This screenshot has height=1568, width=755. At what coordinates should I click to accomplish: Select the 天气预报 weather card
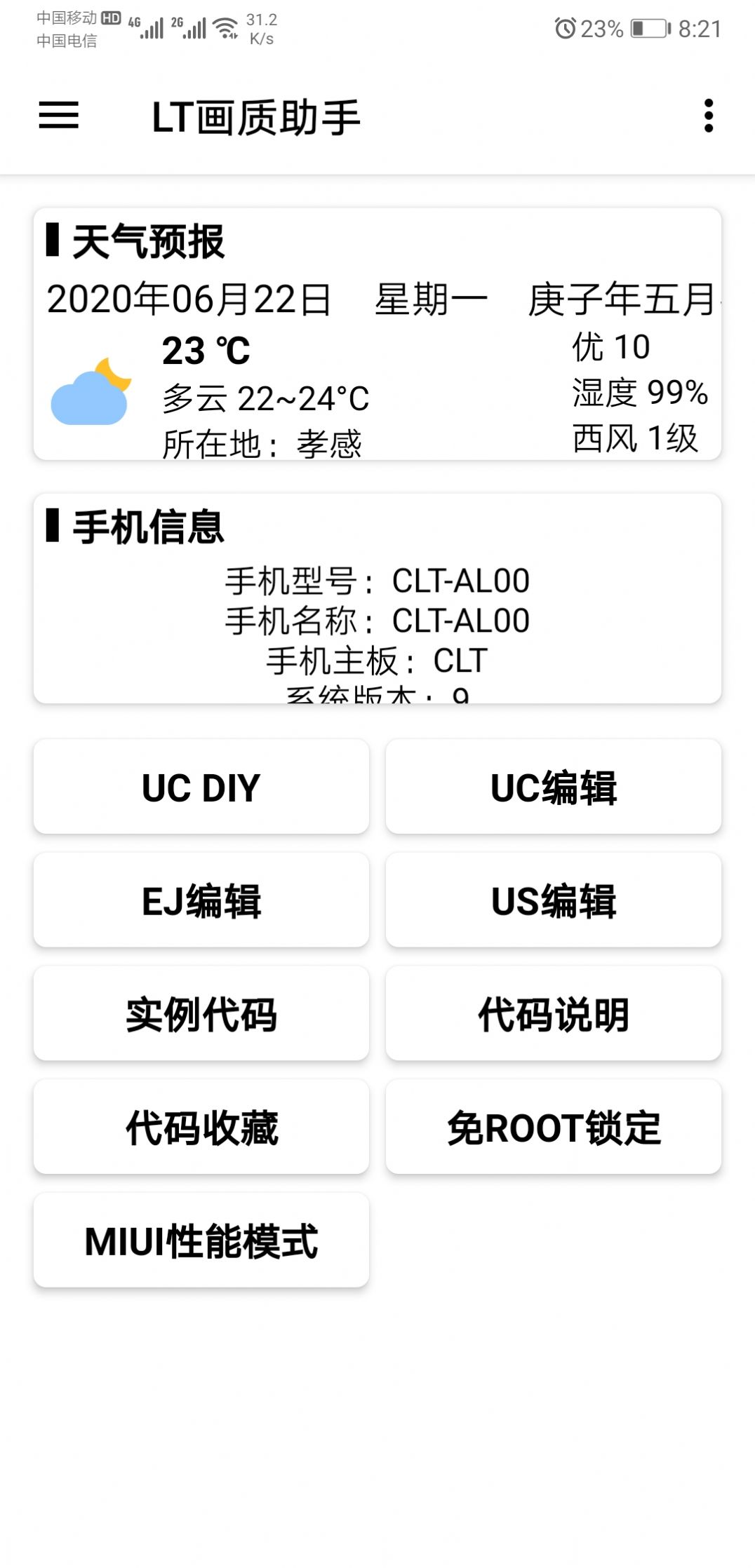point(376,330)
